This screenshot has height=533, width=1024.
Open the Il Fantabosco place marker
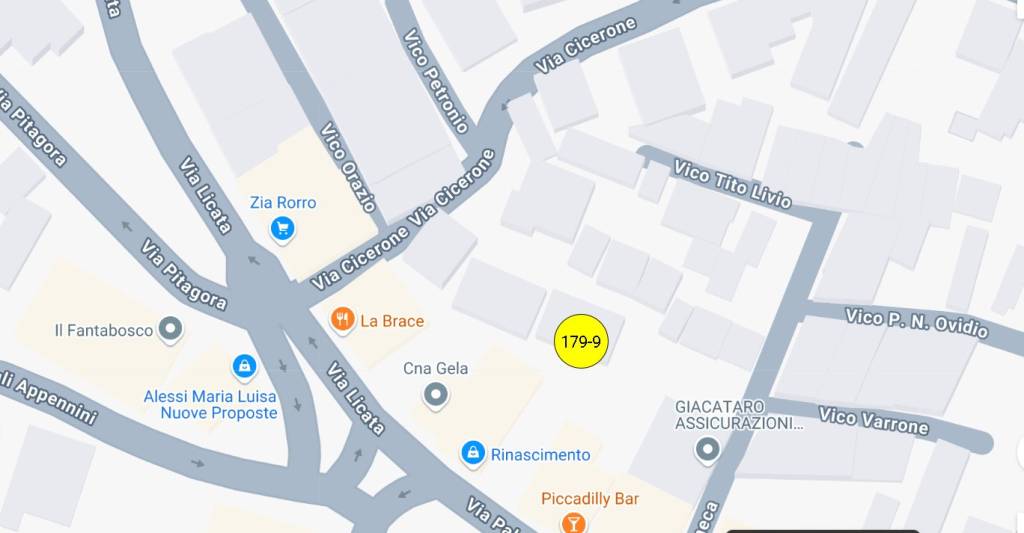tap(171, 328)
